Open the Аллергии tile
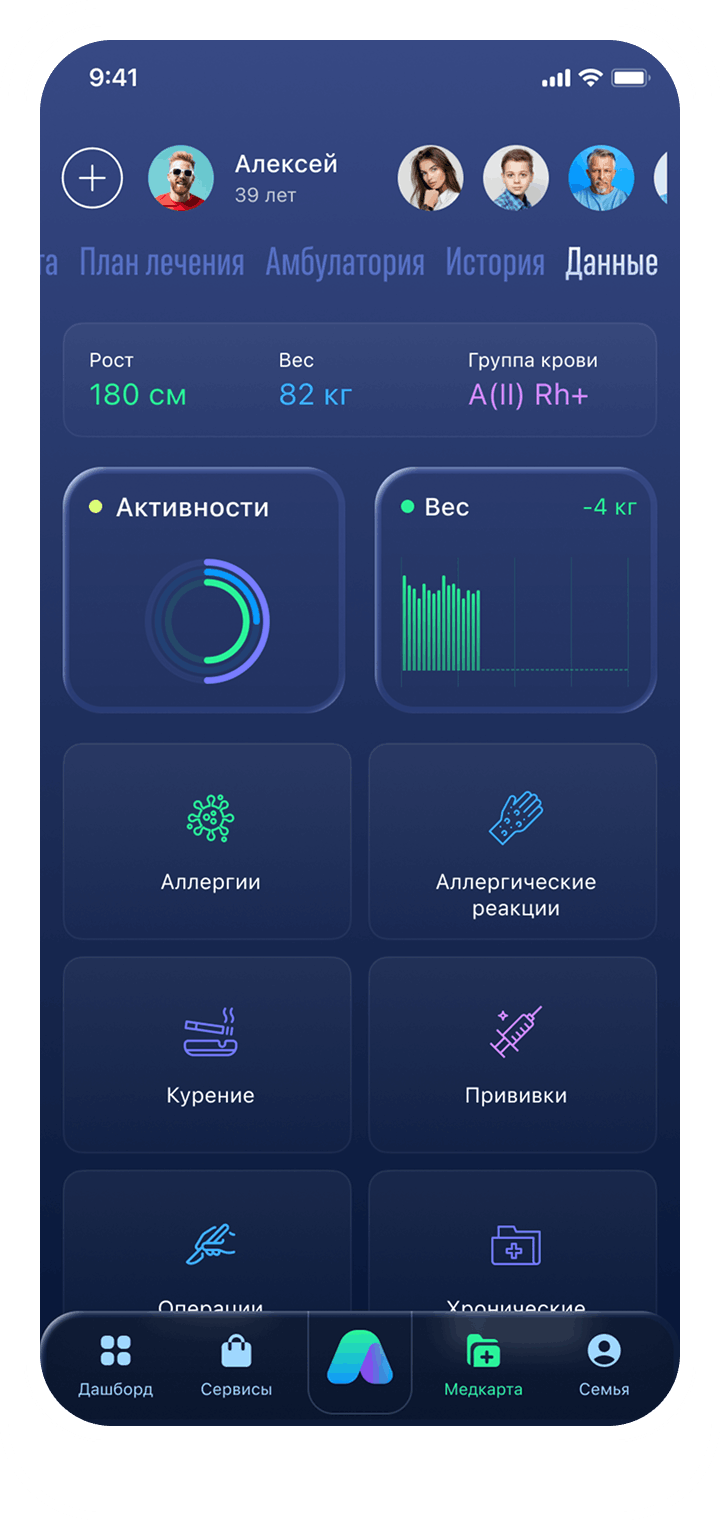Screen dimensions: 720x1520 click(208, 840)
